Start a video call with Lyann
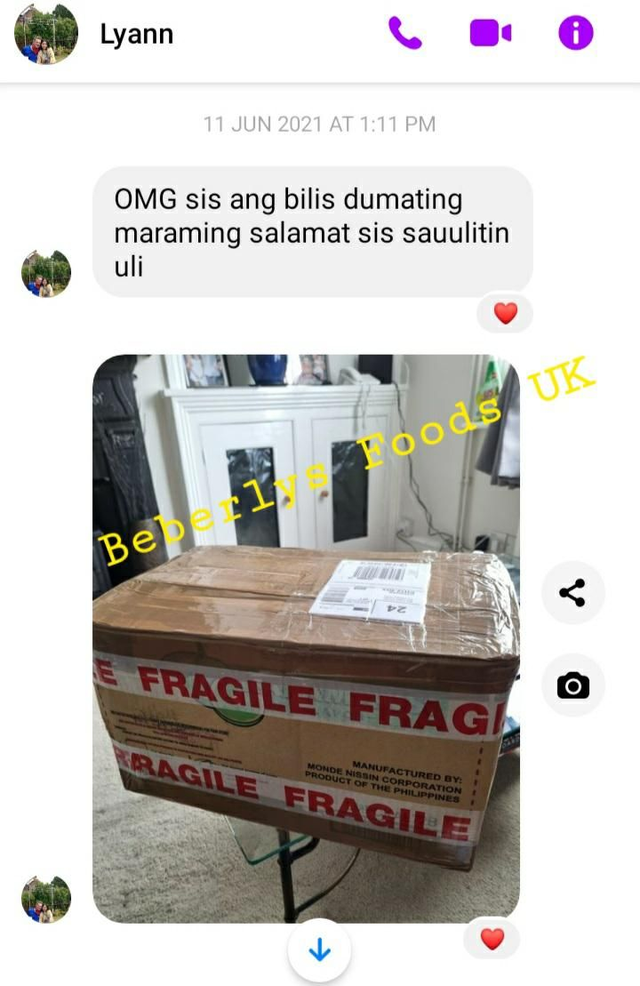640x986 pixels. point(490,34)
